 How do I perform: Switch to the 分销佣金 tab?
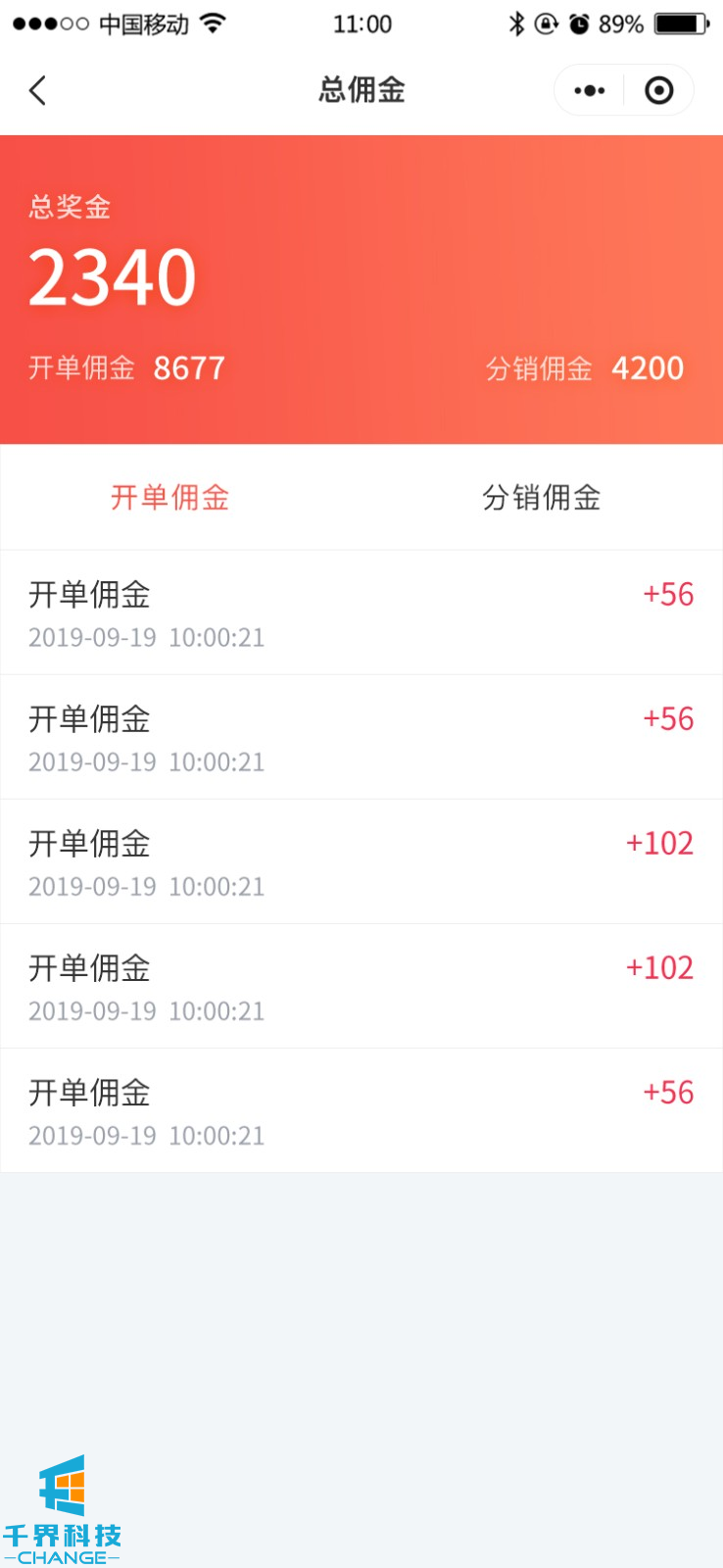coord(541,498)
